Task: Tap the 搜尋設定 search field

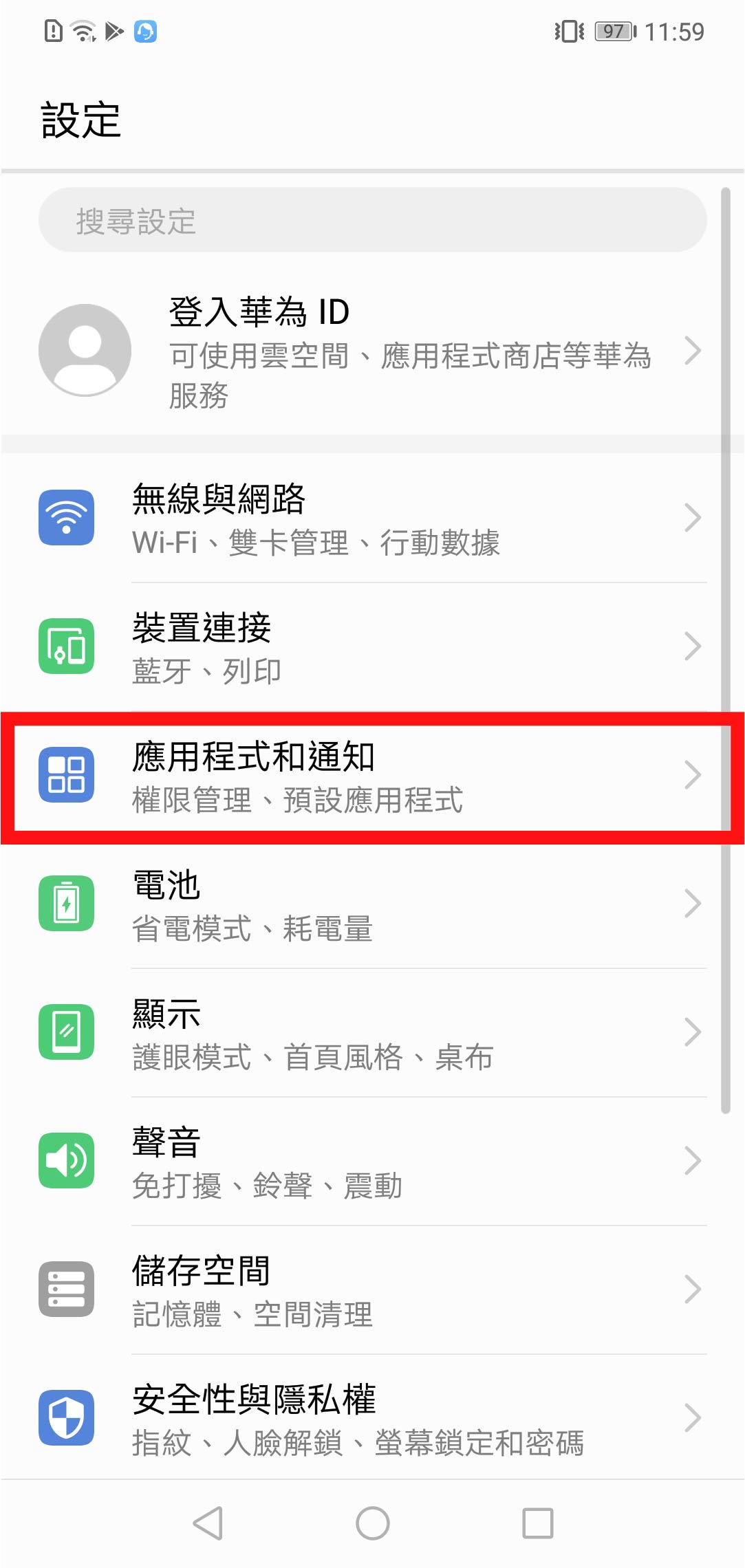Action: (371, 221)
